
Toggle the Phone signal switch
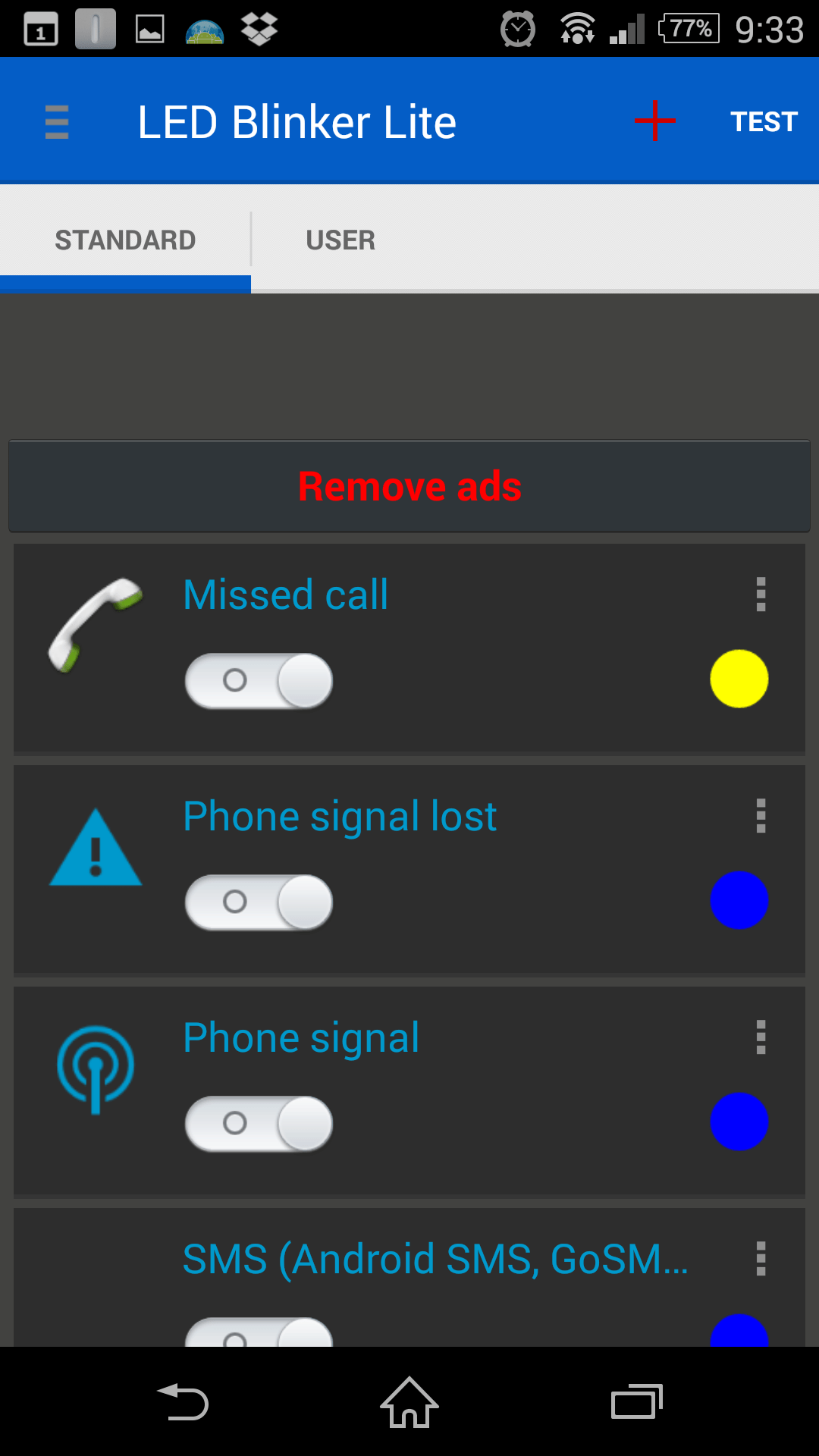259,1123
